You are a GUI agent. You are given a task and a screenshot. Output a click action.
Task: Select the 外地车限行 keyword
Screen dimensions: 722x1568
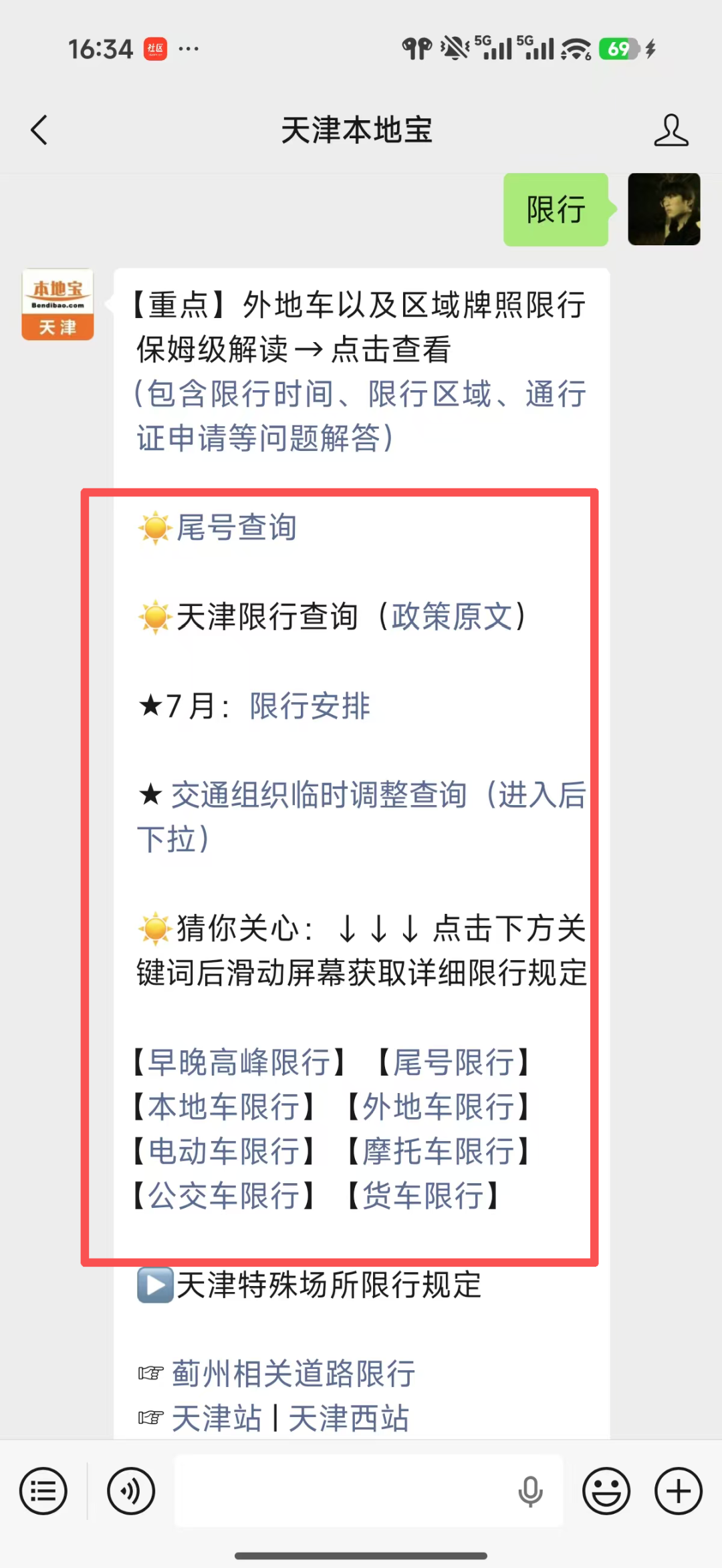coord(439,1107)
